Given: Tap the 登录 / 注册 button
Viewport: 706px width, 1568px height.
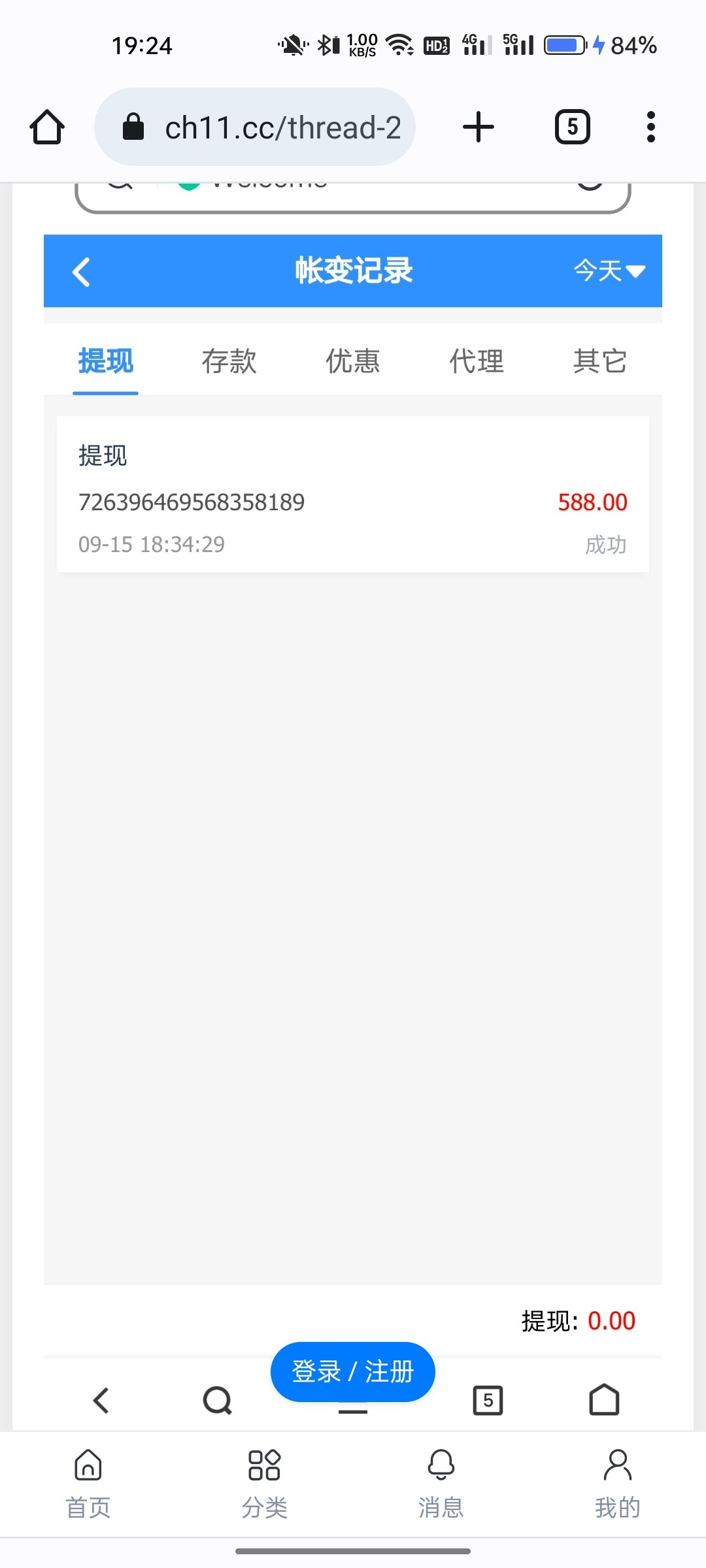Looking at the screenshot, I should 352,1371.
